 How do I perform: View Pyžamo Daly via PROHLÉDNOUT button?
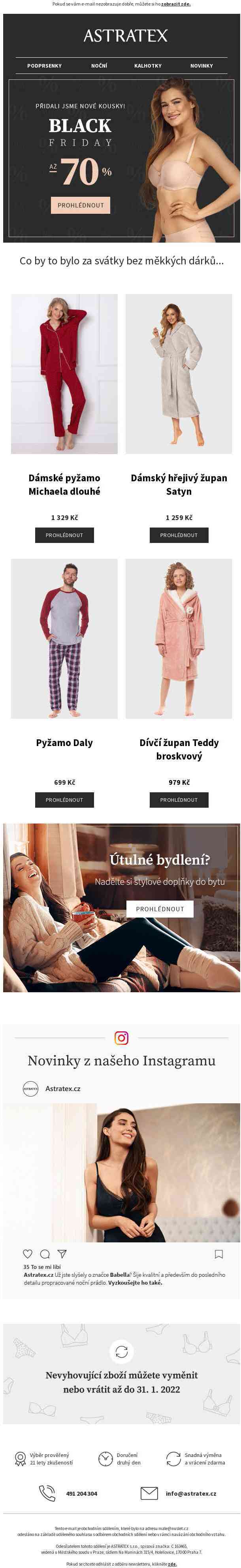point(64,800)
